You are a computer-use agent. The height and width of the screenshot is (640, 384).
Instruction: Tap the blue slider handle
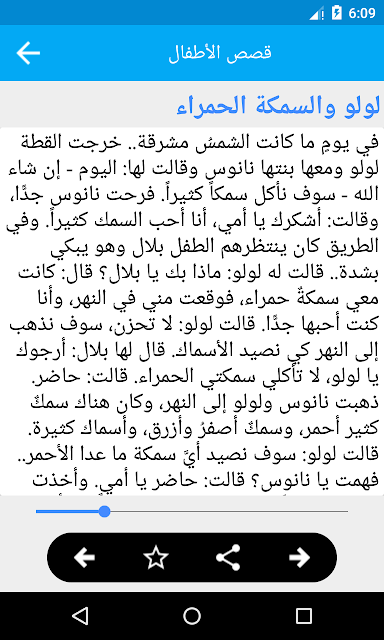pyautogui.click(x=104, y=511)
